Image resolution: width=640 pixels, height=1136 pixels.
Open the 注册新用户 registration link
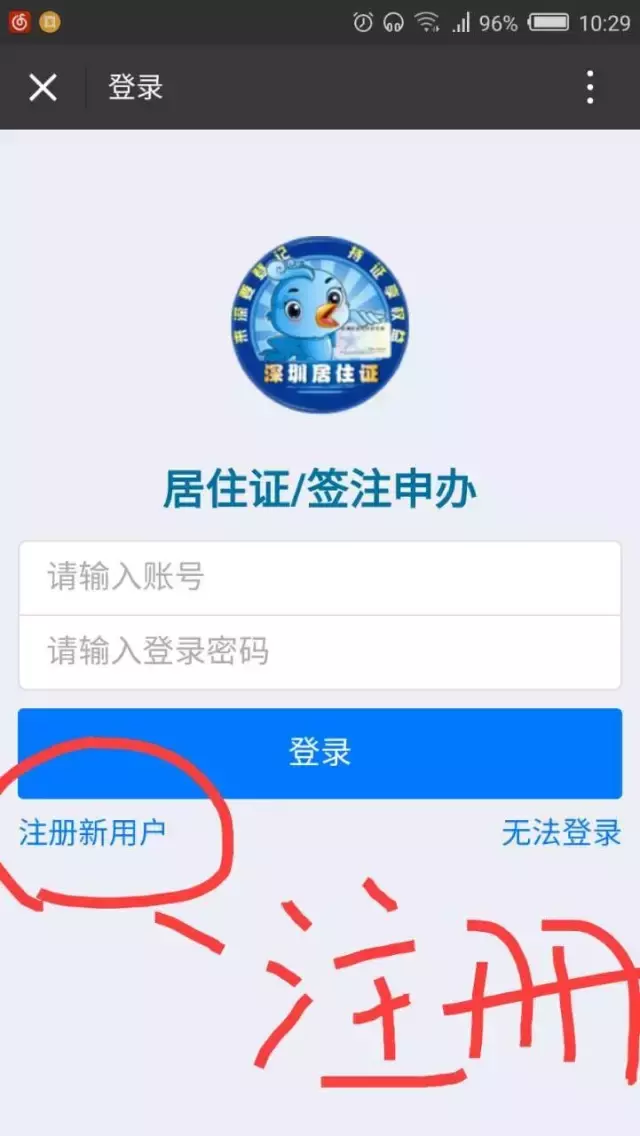(93, 832)
